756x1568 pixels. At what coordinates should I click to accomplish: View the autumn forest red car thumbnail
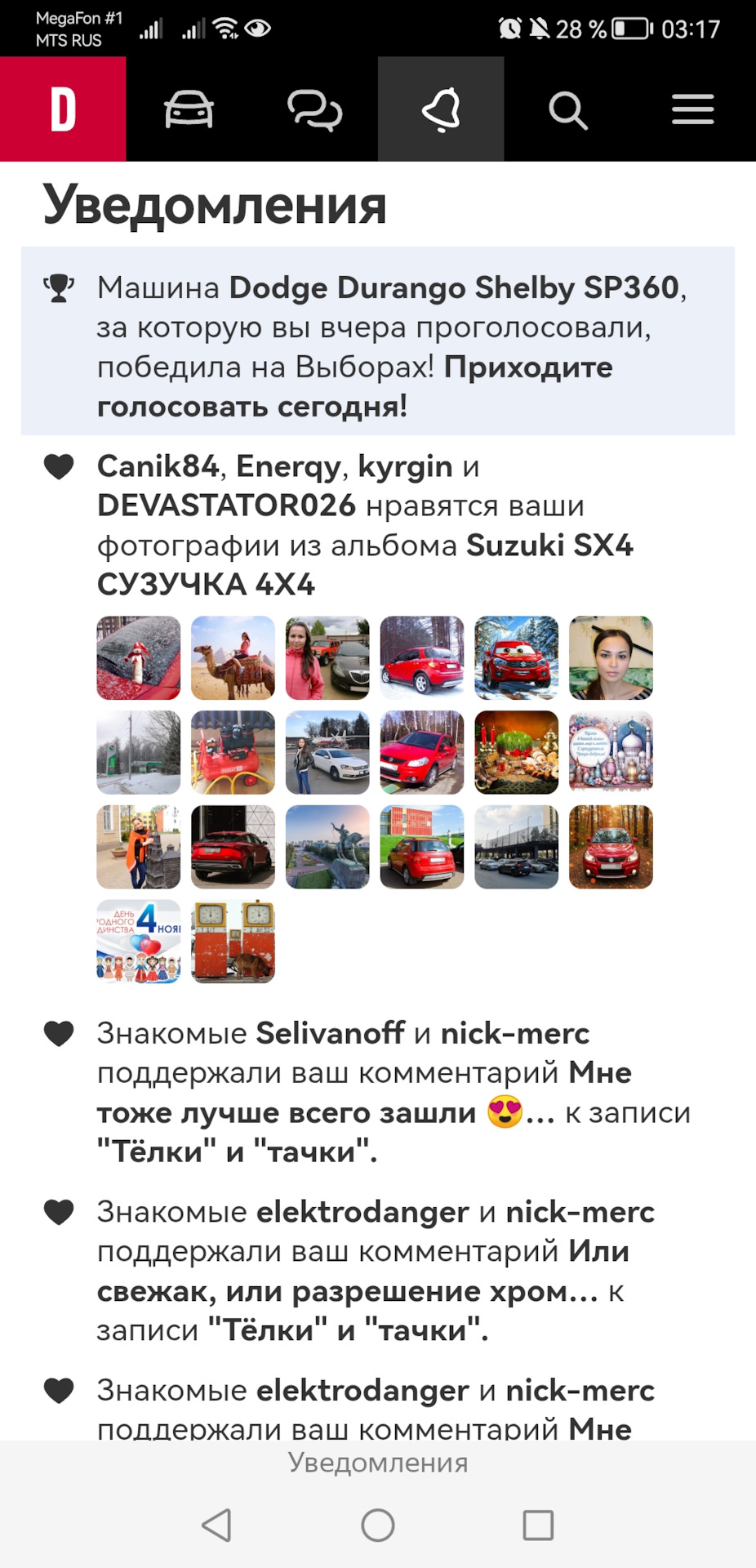[x=611, y=847]
